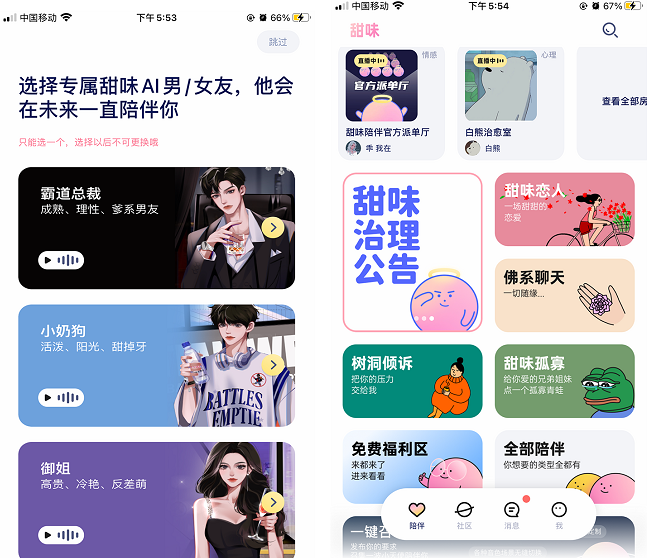Screen dimensions: 647x558
Task: Switch to the 社区 tab
Action: tap(464, 515)
